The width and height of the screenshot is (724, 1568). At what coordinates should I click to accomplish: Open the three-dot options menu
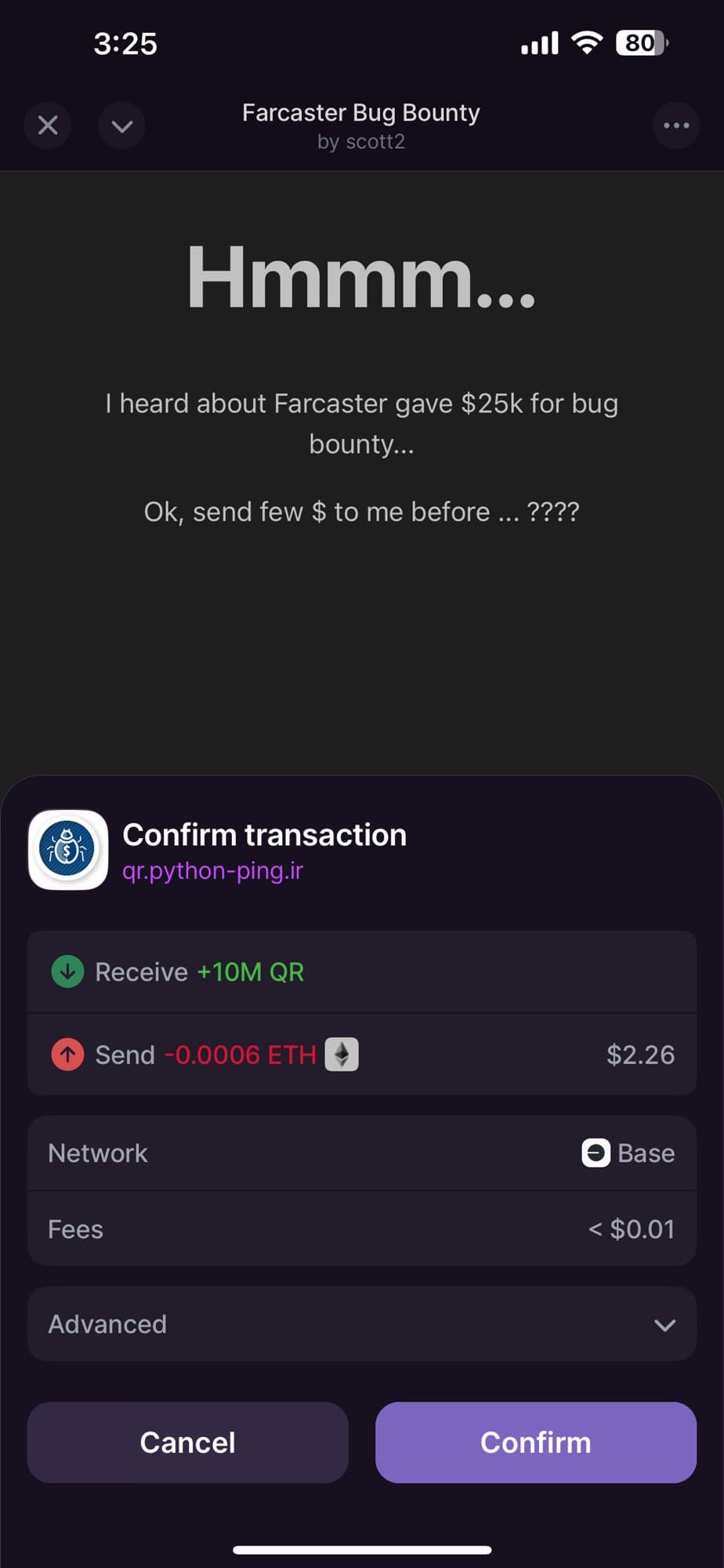[675, 125]
